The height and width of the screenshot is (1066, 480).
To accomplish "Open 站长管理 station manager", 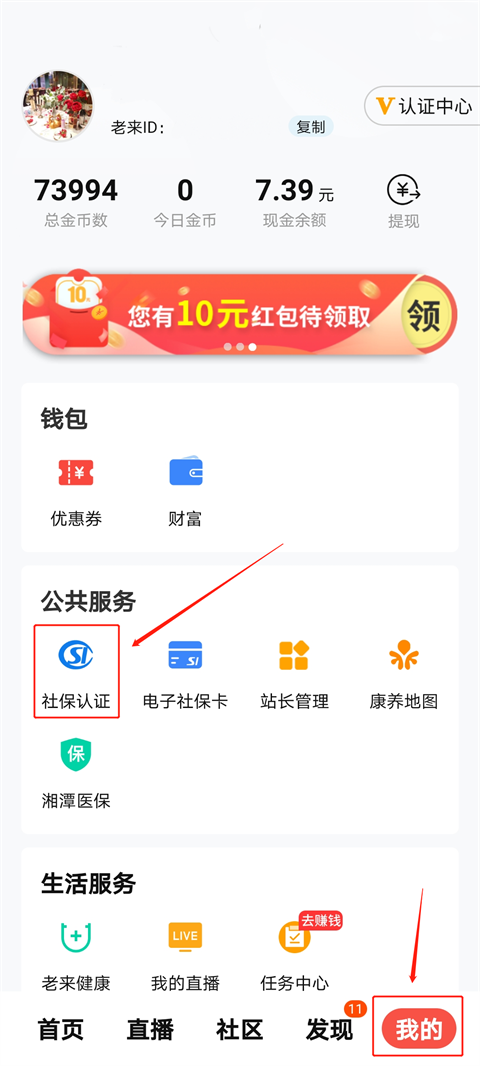I will tap(294, 672).
